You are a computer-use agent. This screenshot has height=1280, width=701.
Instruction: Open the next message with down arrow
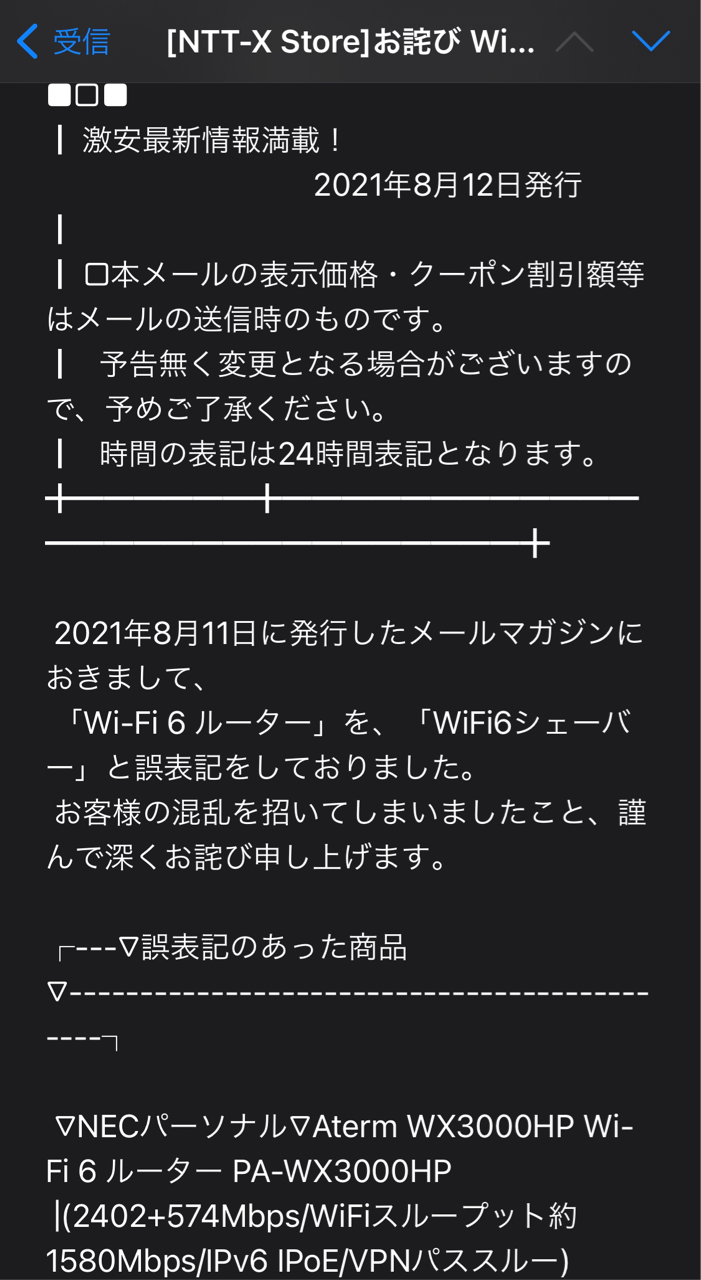tap(651, 41)
